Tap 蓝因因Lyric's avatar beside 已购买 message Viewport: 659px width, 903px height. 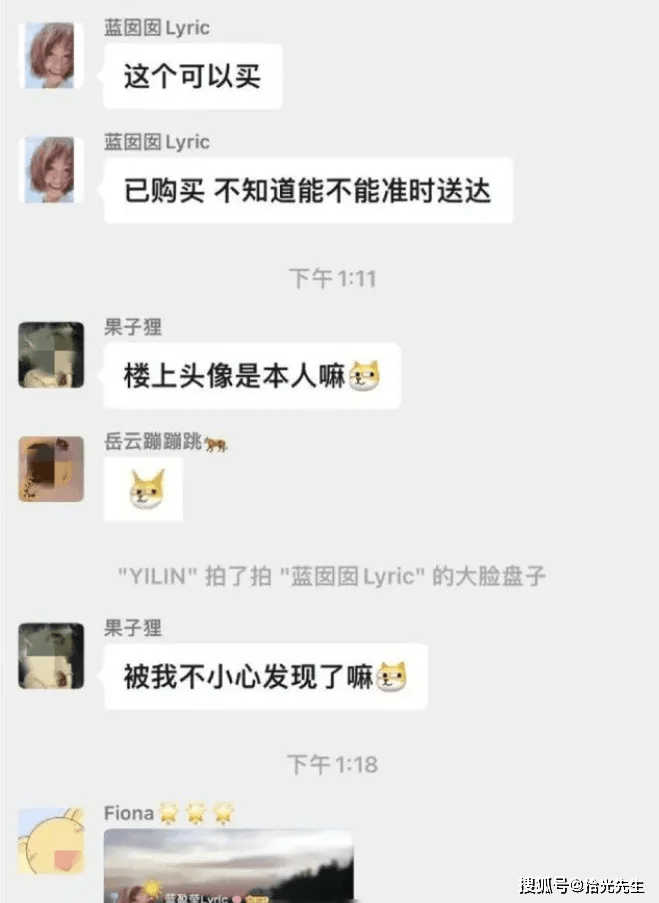pyautogui.click(x=53, y=169)
